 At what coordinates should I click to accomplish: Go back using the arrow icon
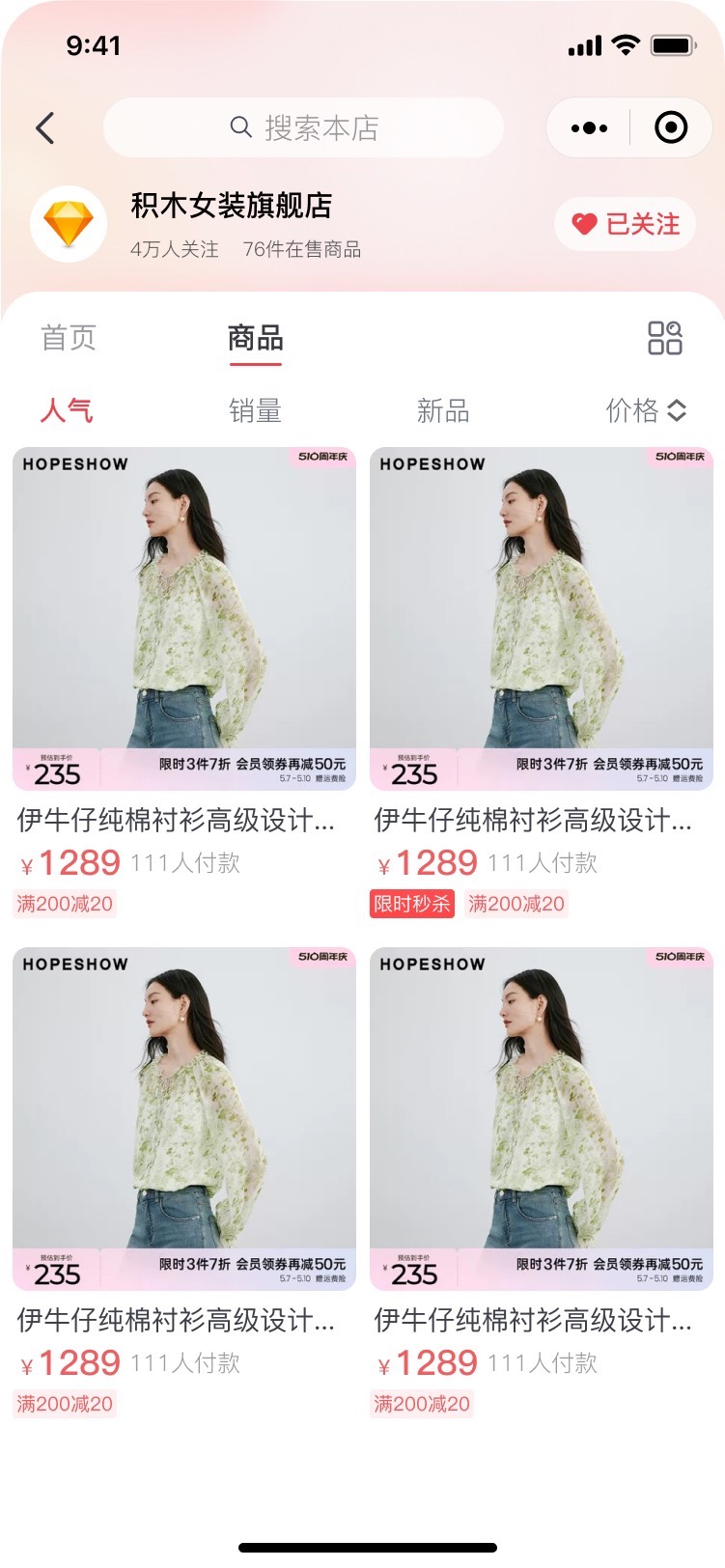click(45, 127)
